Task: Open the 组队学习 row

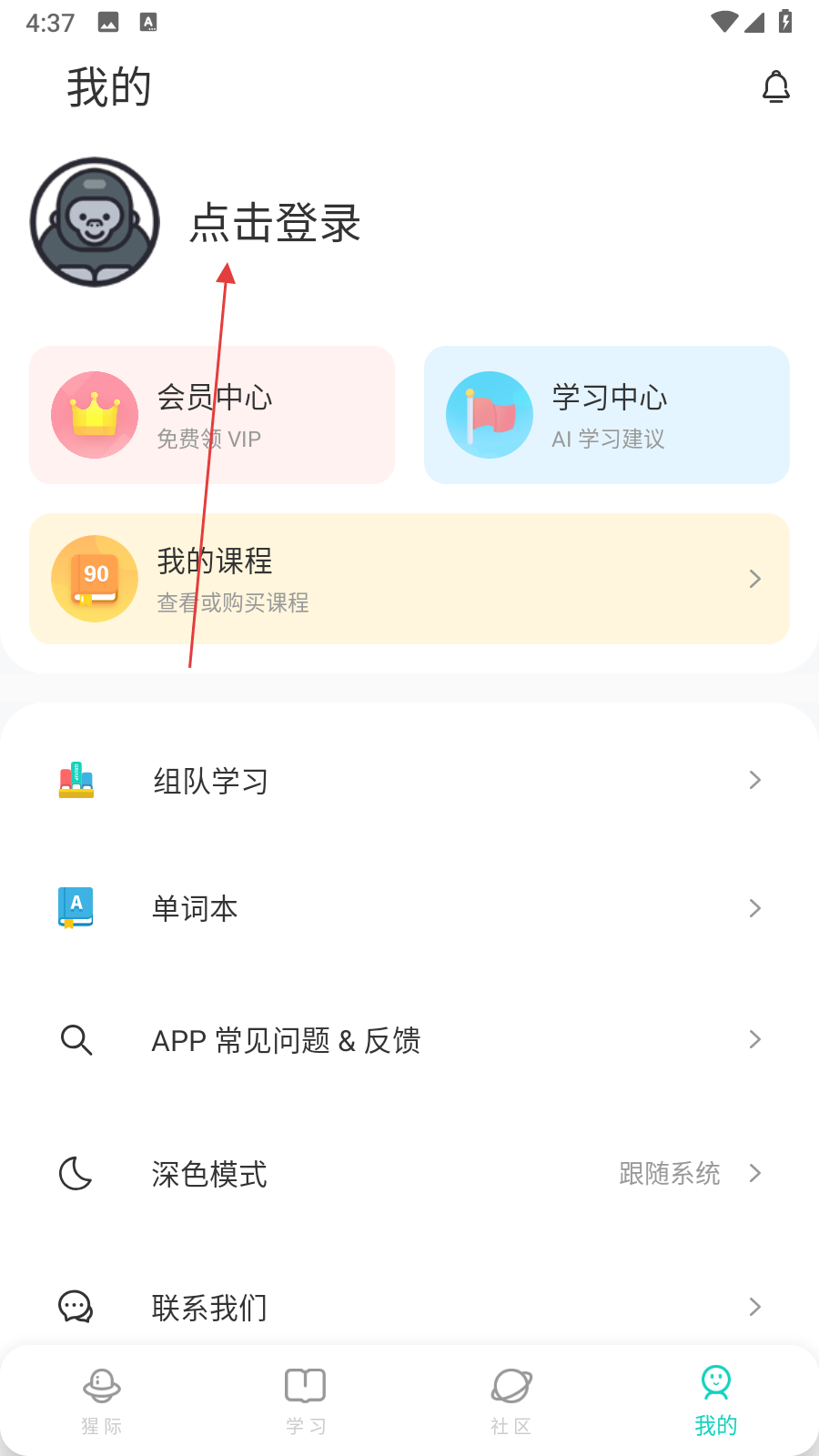Action: pyautogui.click(x=409, y=781)
